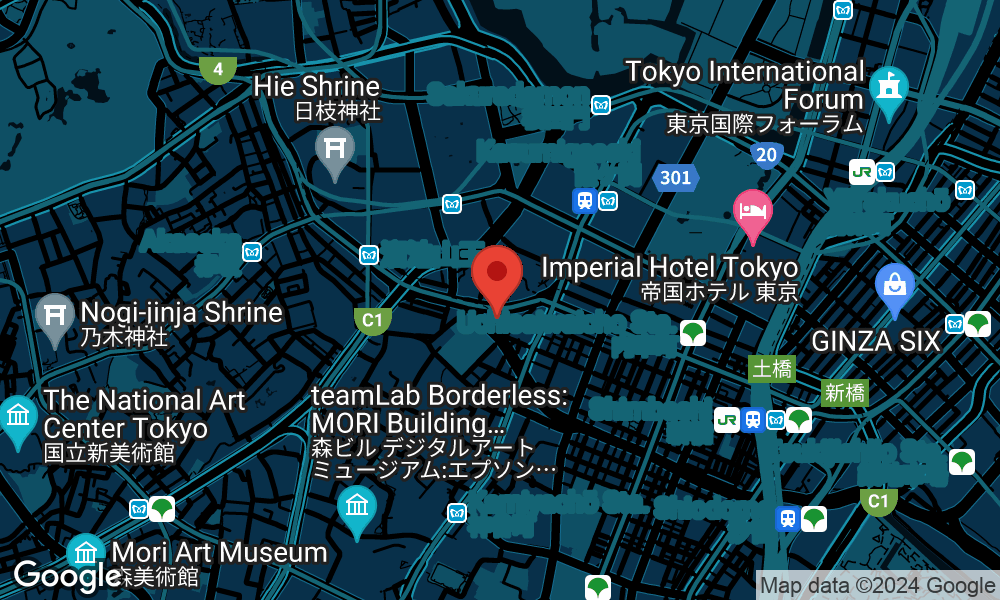Image resolution: width=1000 pixels, height=600 pixels.
Task: Open the teamLab Borderless museum marker
Action: (356, 507)
